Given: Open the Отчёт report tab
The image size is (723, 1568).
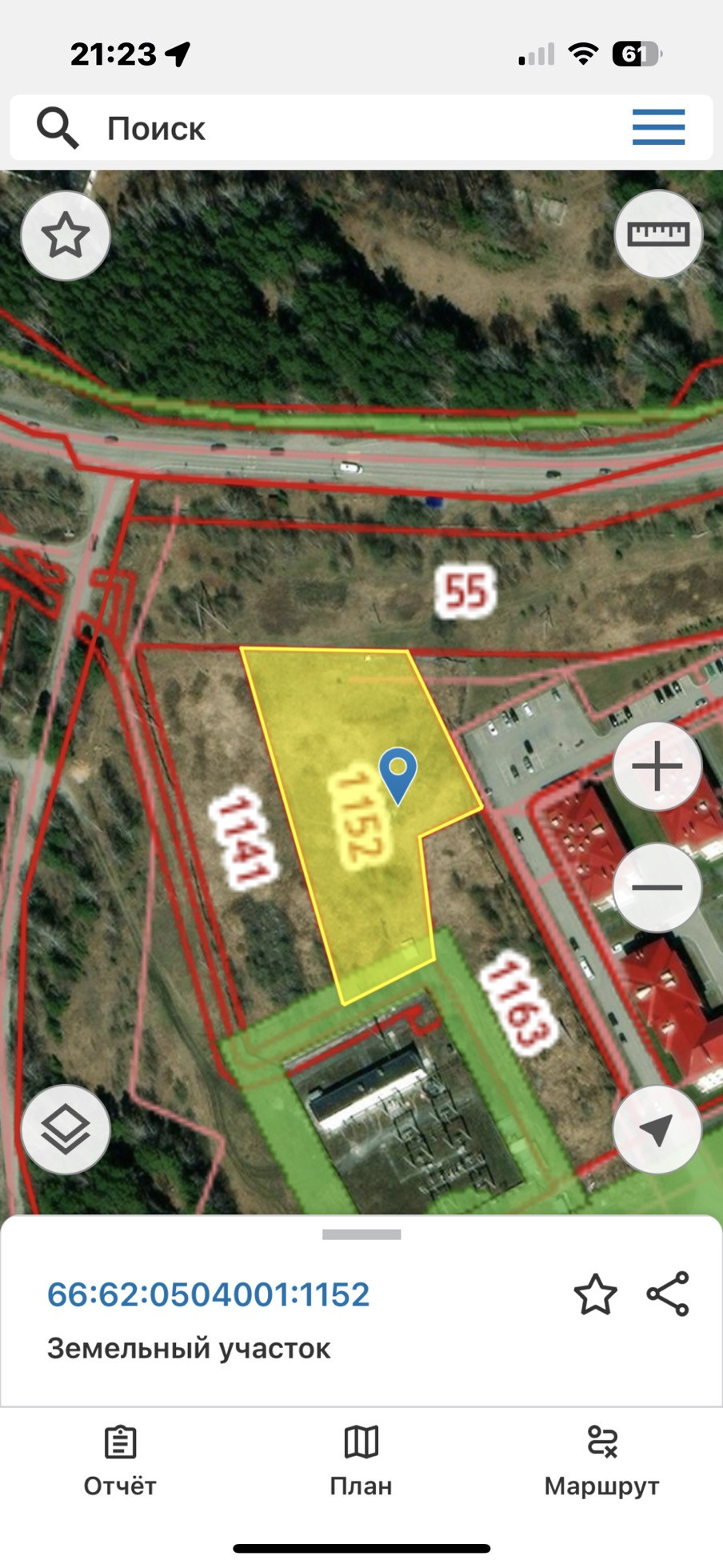Looking at the screenshot, I should [x=120, y=1461].
